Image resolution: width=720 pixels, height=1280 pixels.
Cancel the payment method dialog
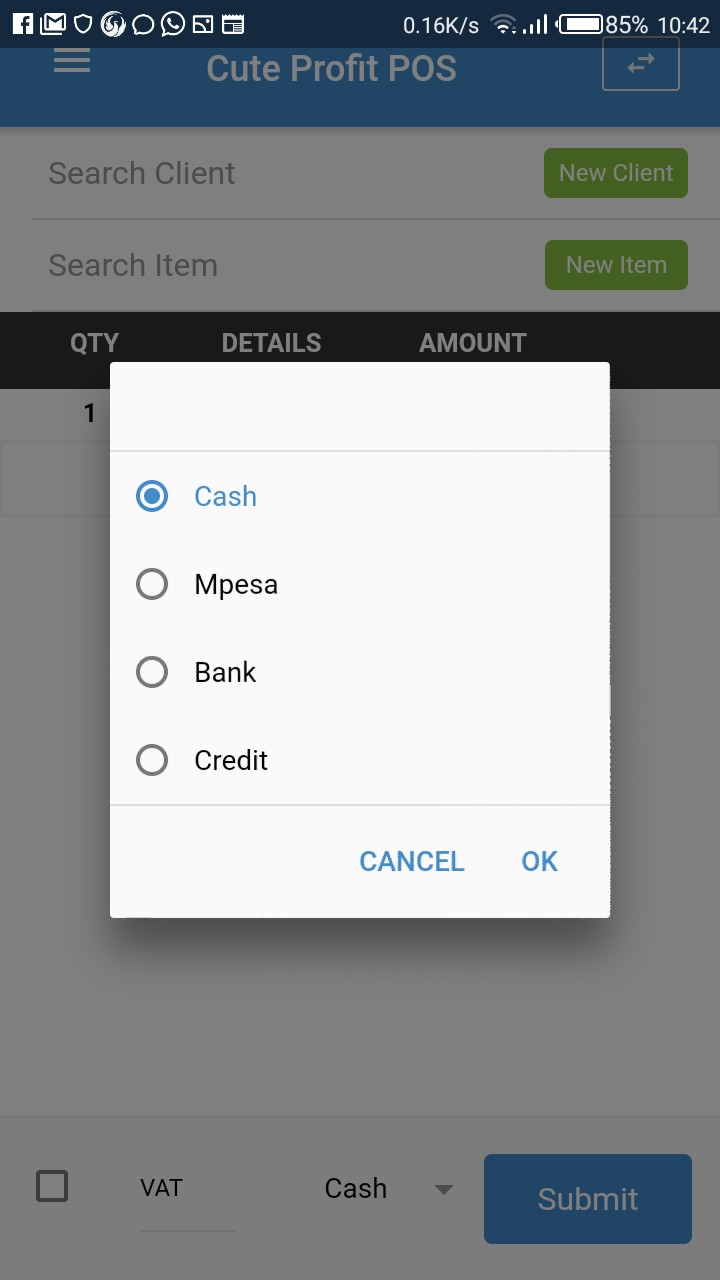(x=412, y=861)
